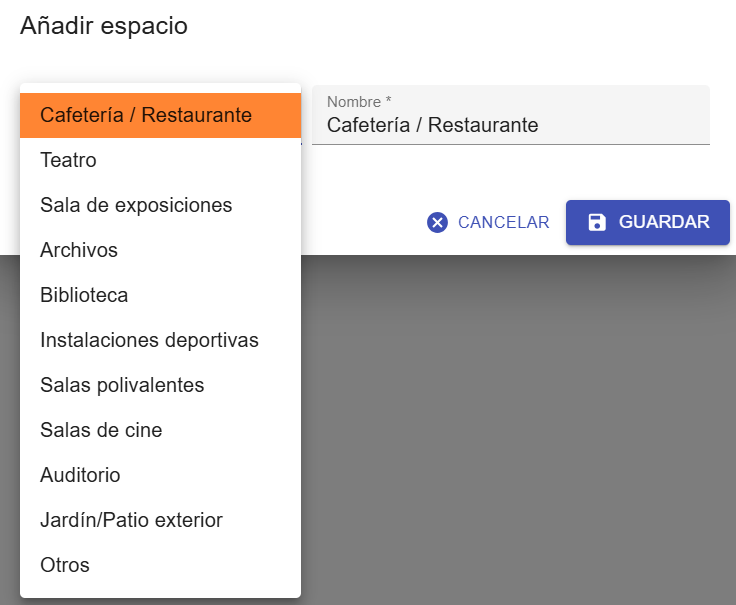Choose Otros from the list
Screen dimensions: 736x605
click(x=160, y=565)
